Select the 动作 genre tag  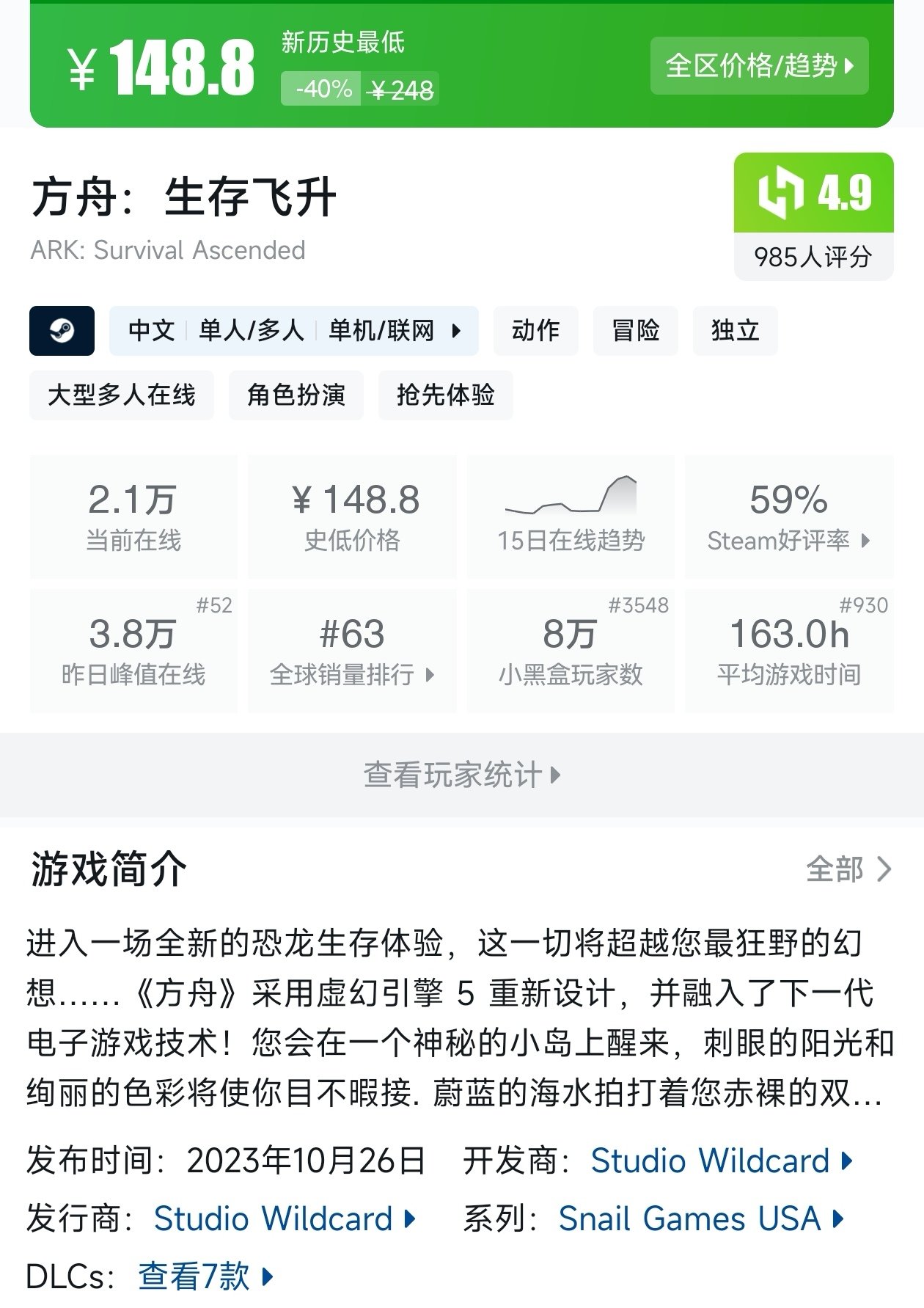click(x=535, y=331)
